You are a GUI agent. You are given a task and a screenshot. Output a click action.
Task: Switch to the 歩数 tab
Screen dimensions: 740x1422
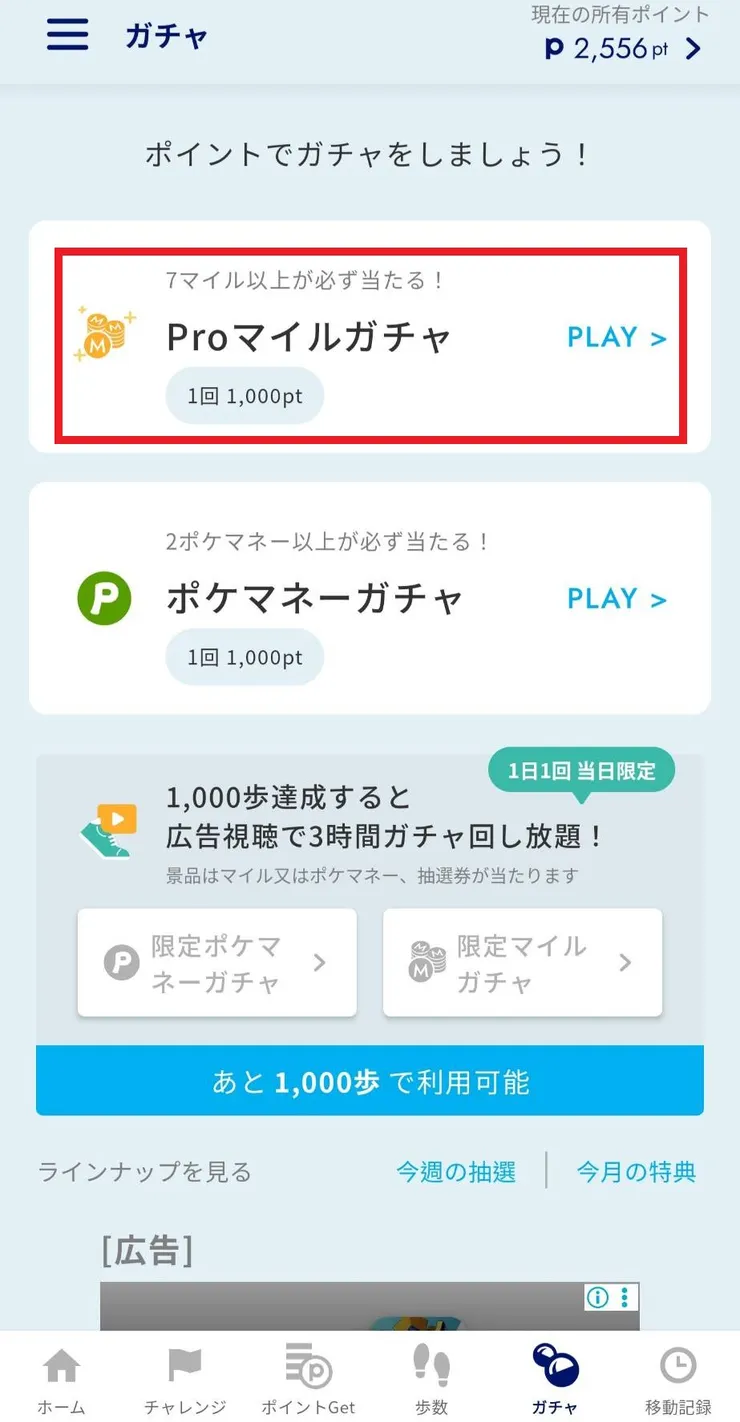(x=432, y=1378)
